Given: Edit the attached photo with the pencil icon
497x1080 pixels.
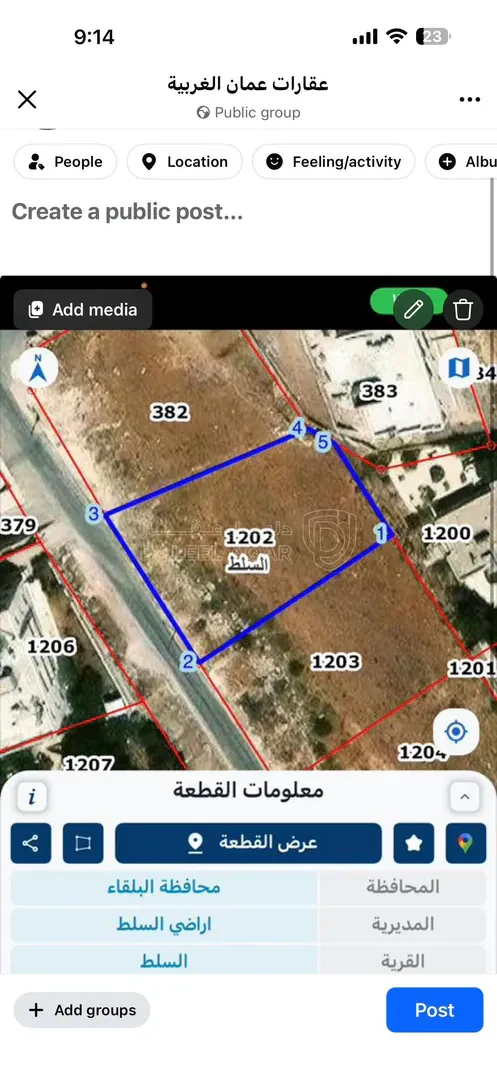Looking at the screenshot, I should click(x=413, y=309).
